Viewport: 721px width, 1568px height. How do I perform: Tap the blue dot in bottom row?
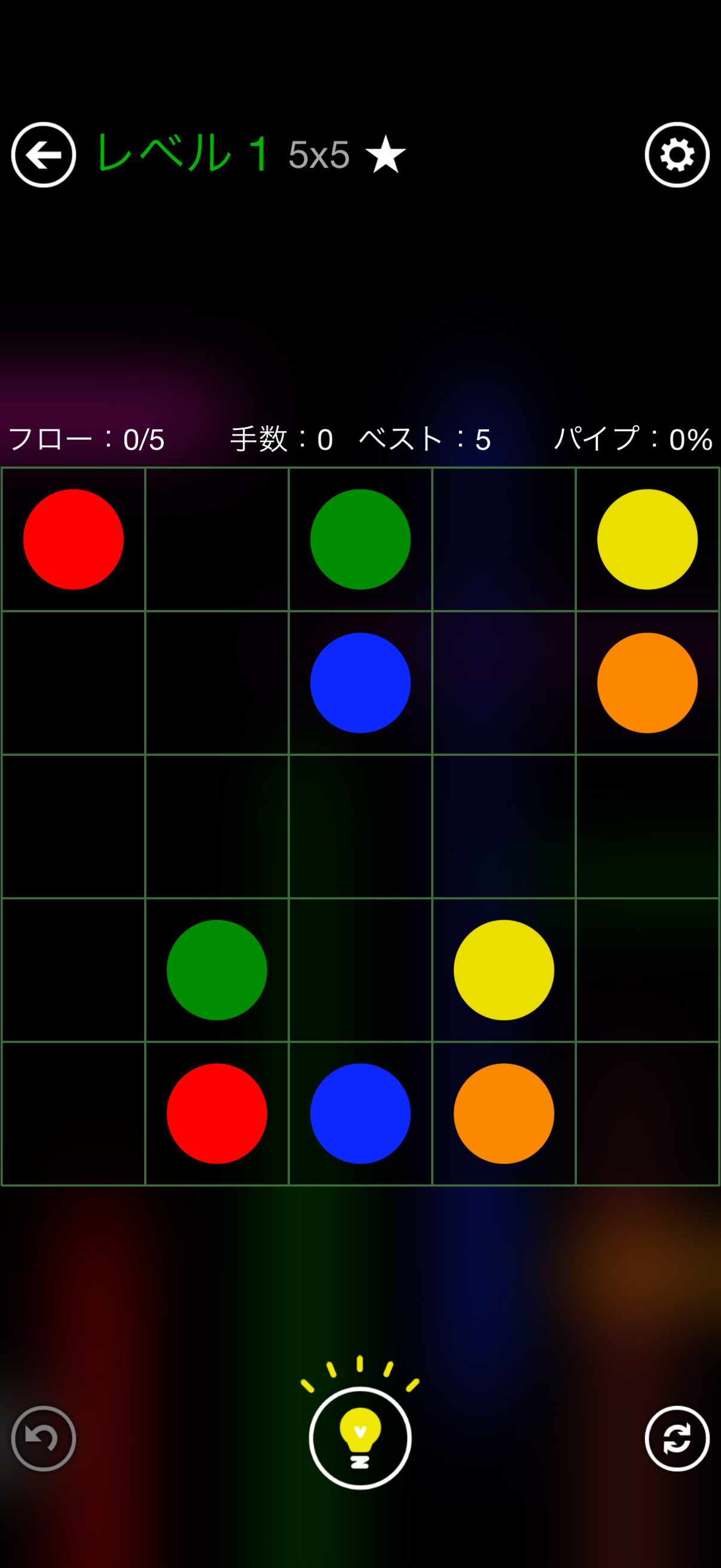point(360,1114)
